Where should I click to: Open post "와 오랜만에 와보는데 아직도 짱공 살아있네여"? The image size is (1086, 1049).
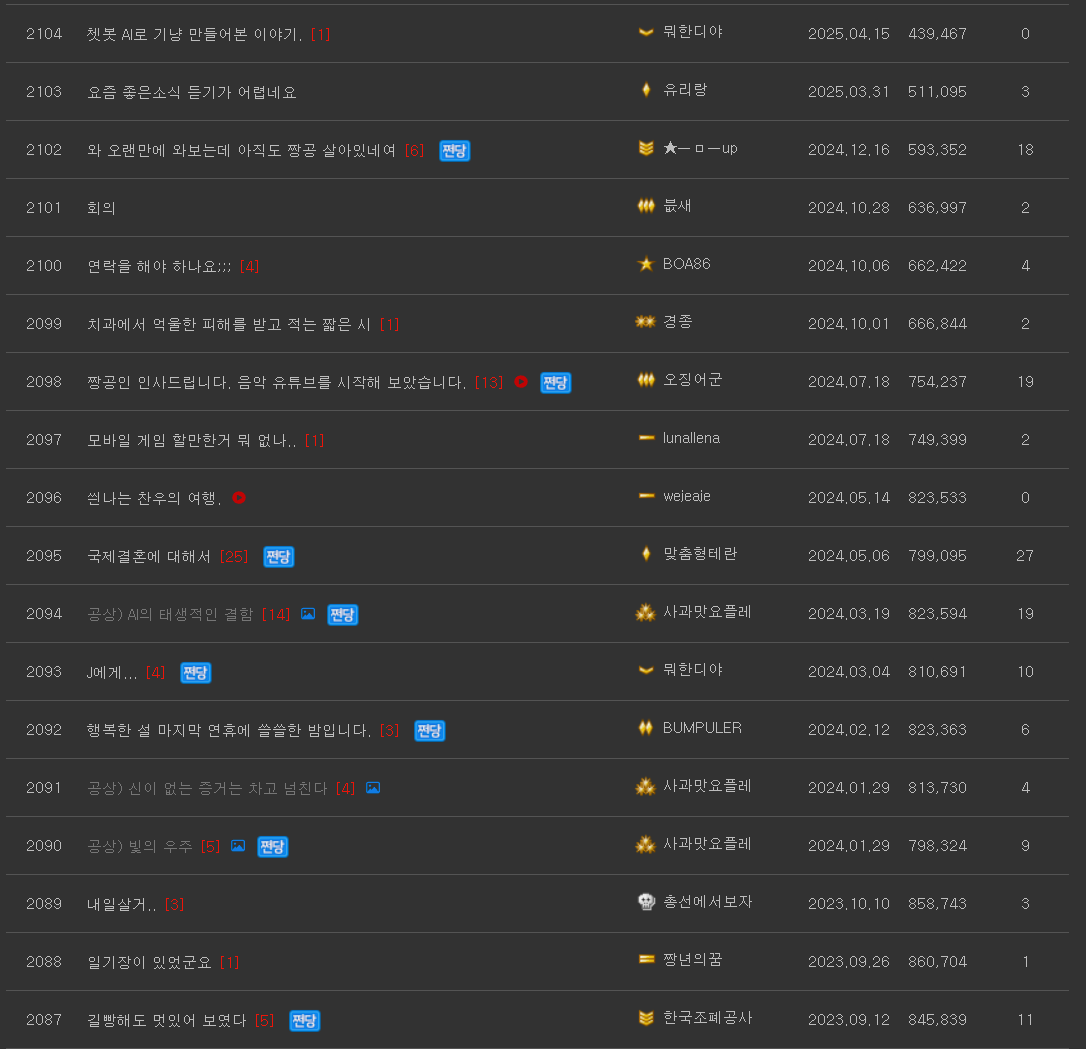(x=242, y=150)
